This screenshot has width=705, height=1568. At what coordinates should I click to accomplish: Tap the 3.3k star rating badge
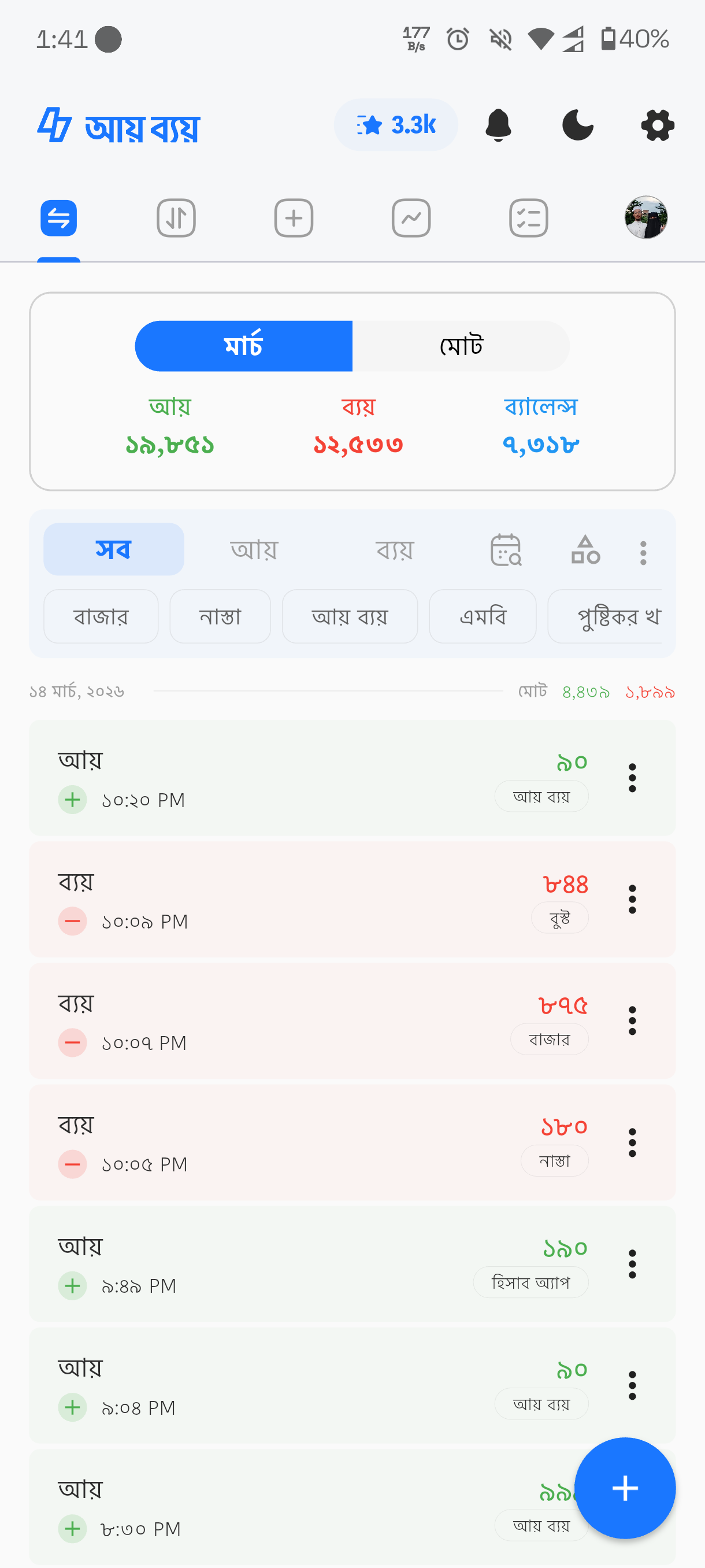(396, 125)
